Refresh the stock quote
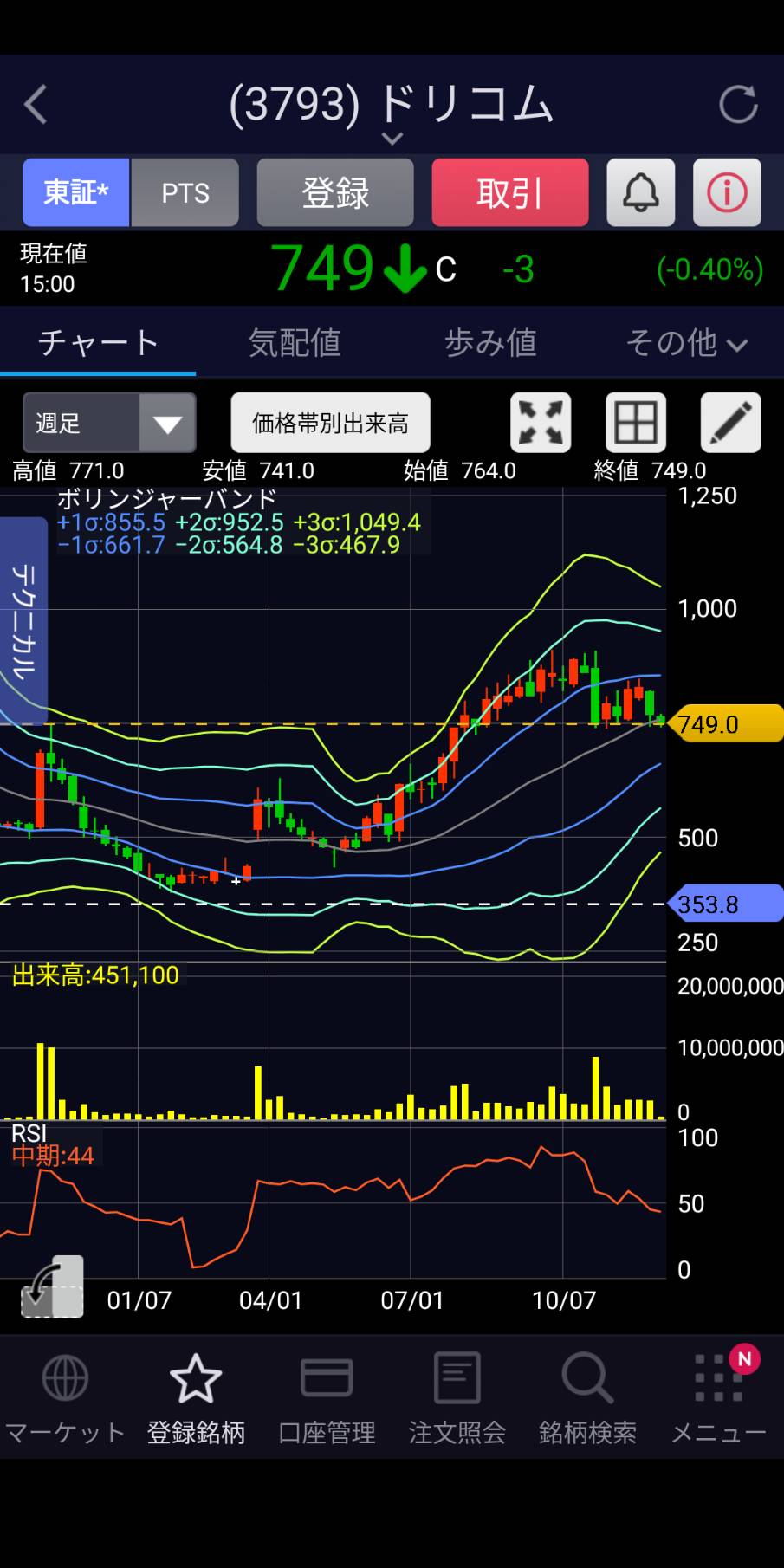784x1568 pixels. pyautogui.click(x=738, y=105)
